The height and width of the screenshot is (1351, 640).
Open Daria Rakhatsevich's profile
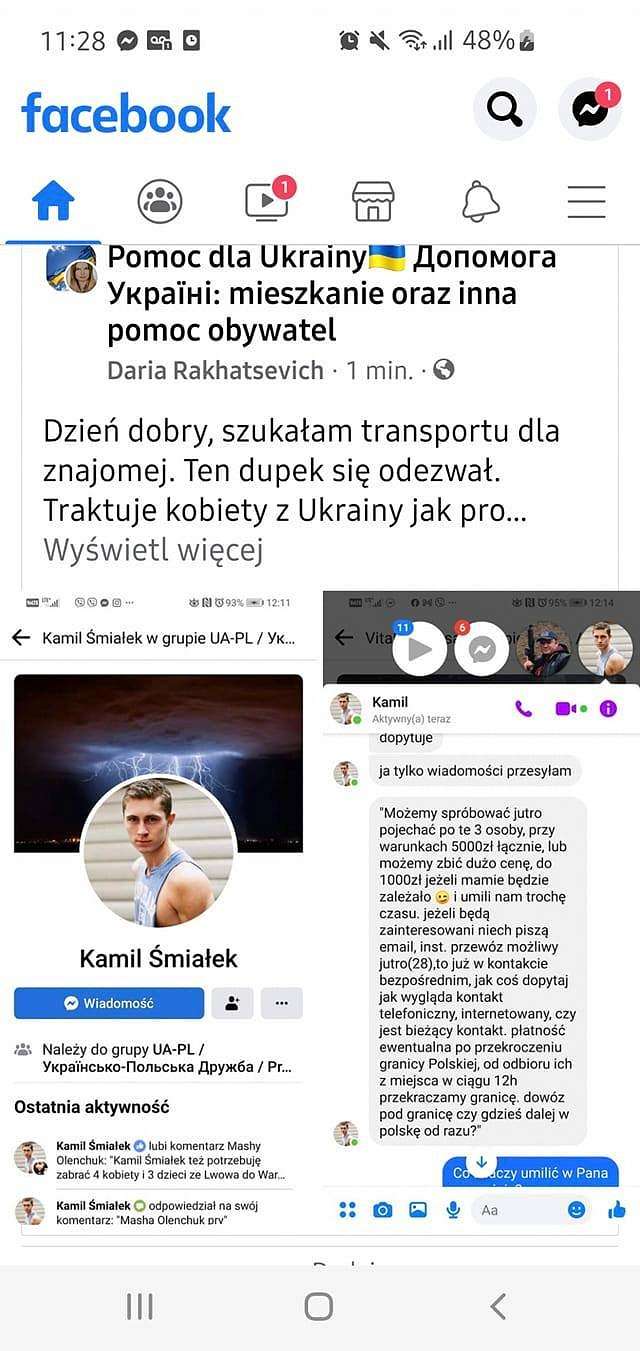216,370
